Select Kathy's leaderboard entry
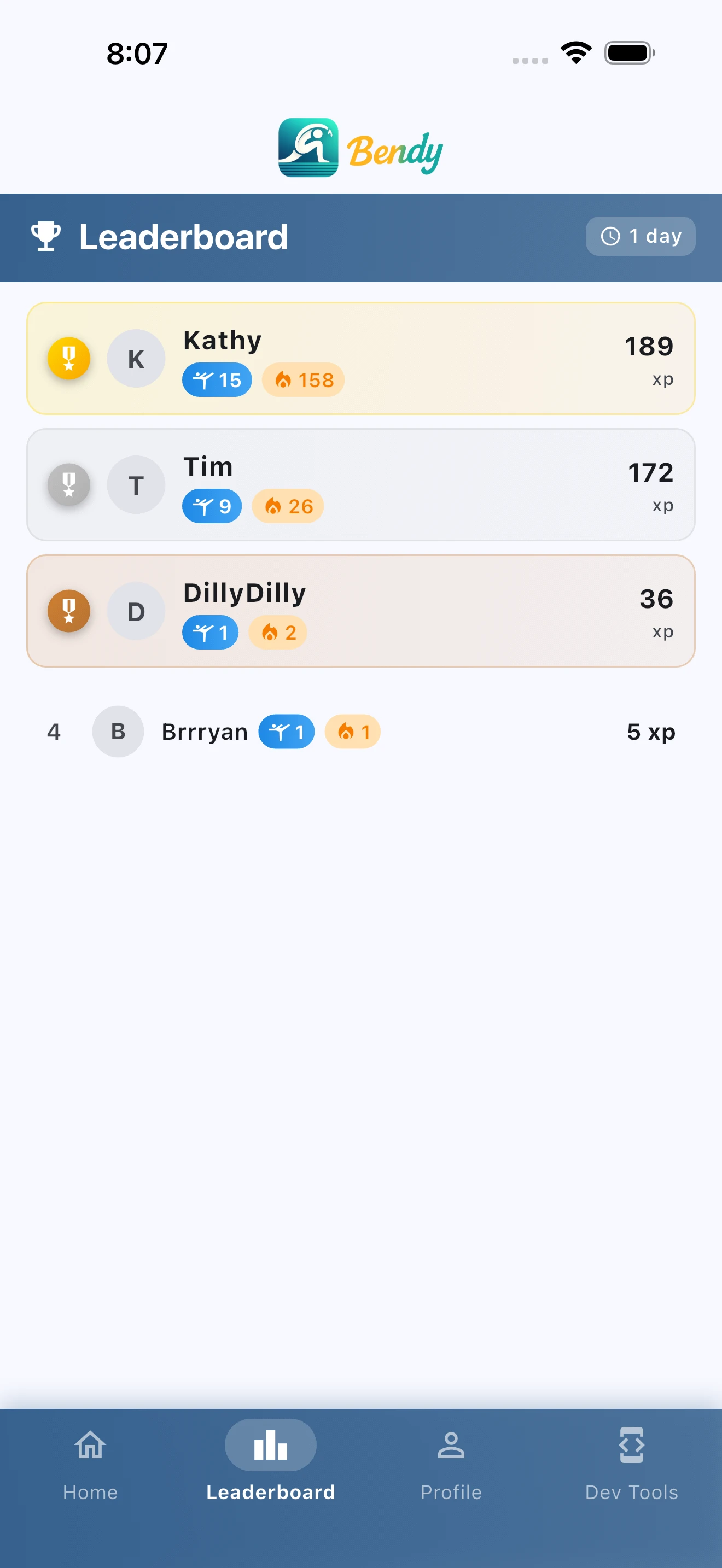 point(360,358)
